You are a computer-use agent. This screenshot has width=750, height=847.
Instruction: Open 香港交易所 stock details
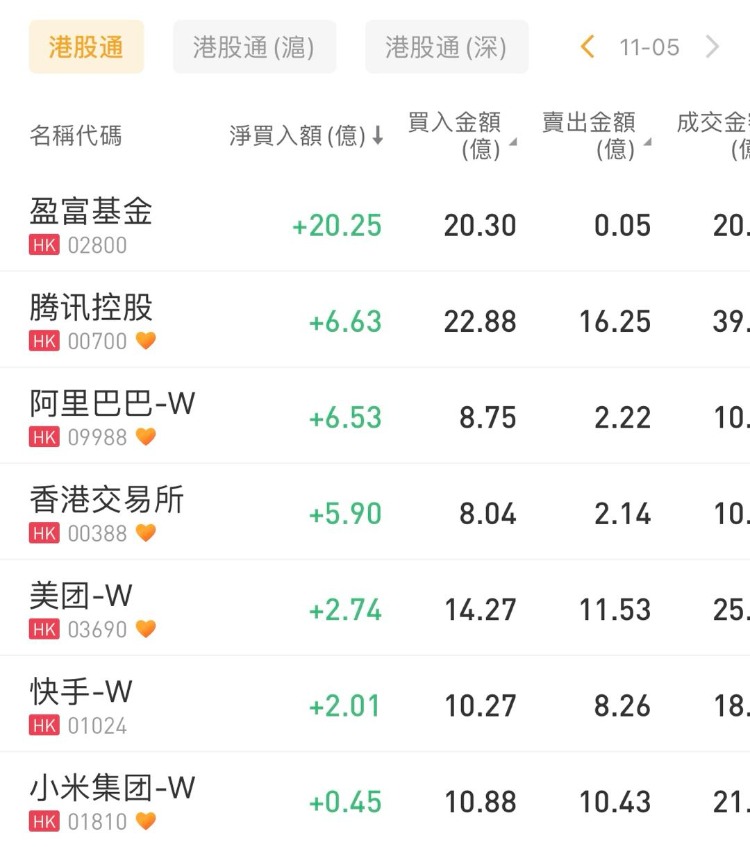click(x=107, y=512)
